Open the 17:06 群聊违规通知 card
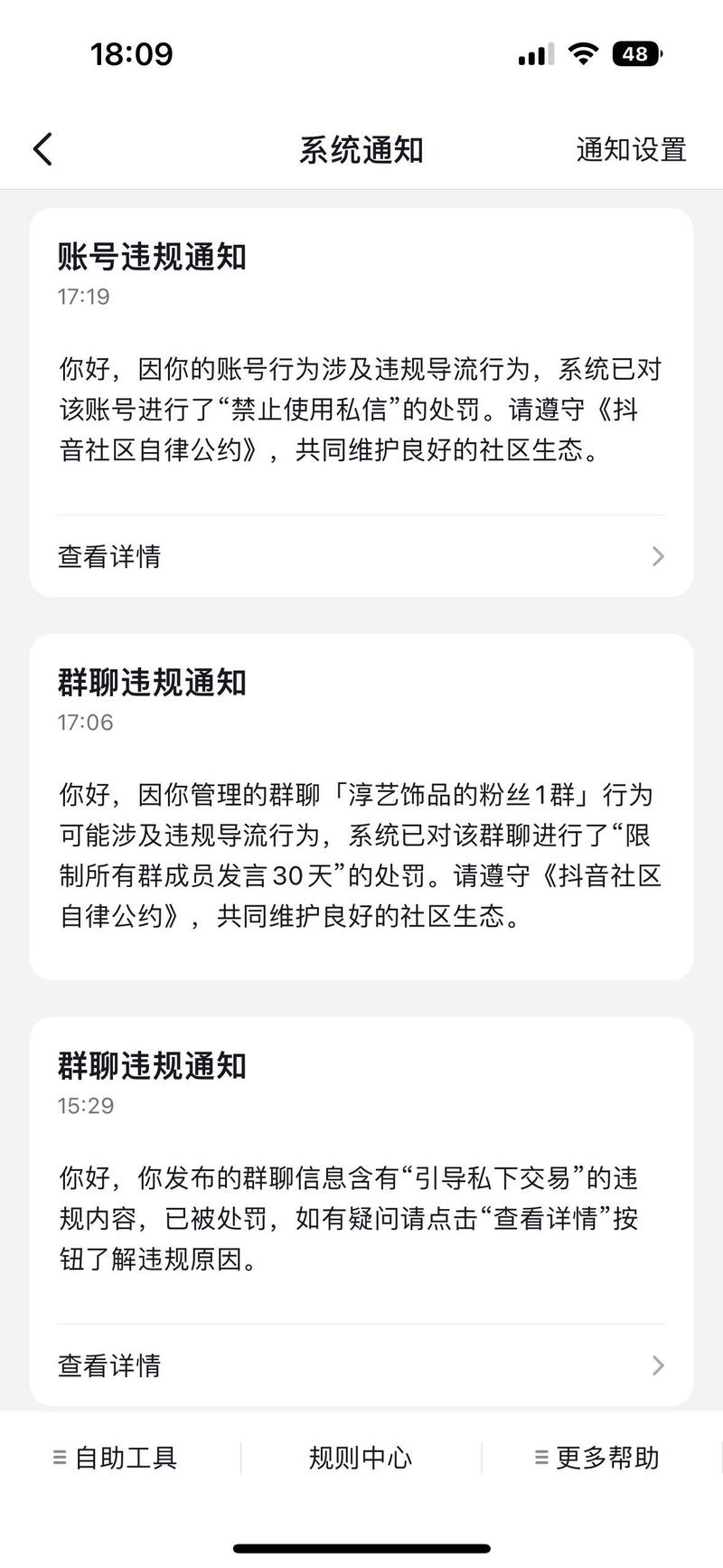The image size is (723, 1568). tap(361, 807)
